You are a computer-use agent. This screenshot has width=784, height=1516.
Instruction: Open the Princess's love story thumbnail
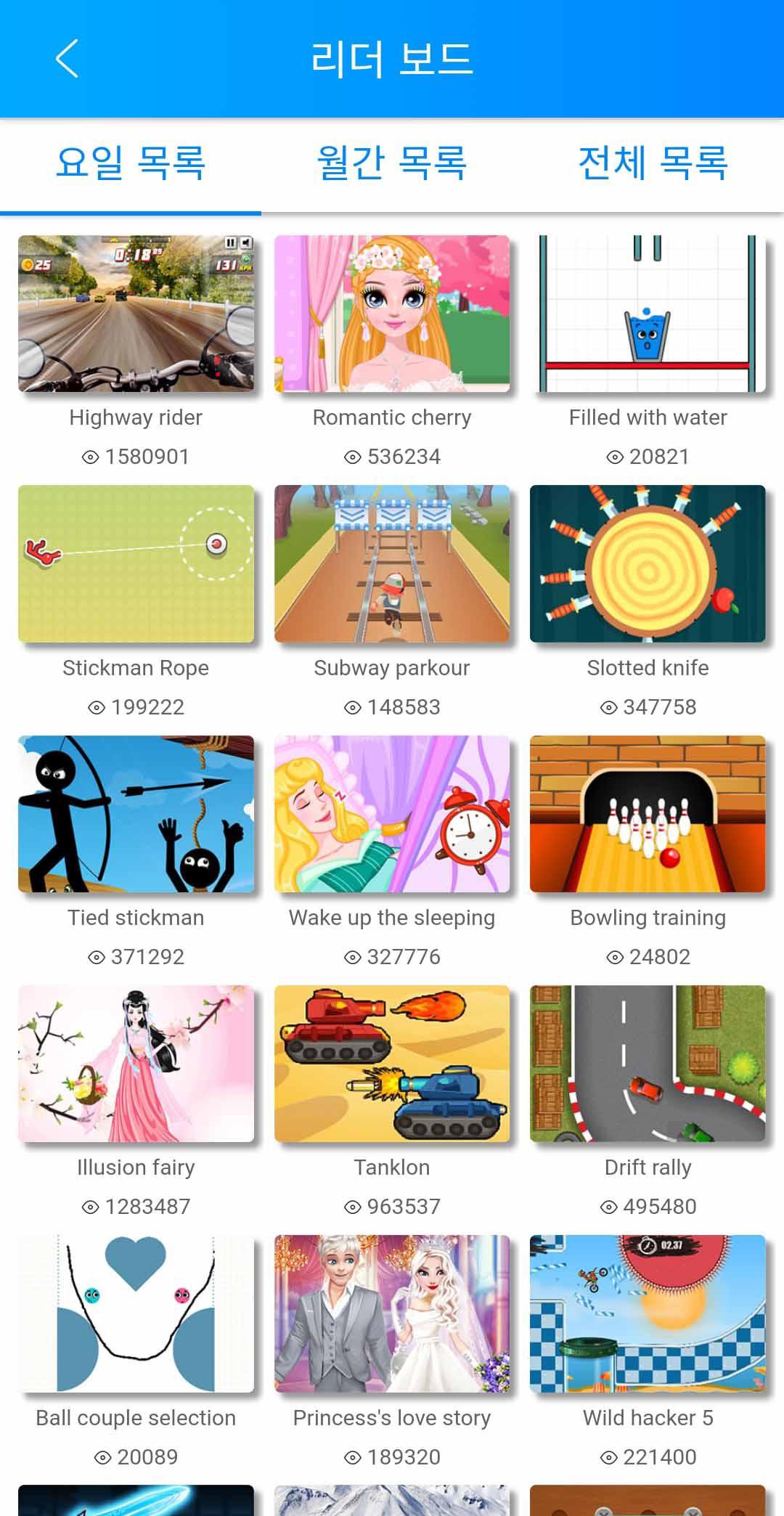(392, 1314)
